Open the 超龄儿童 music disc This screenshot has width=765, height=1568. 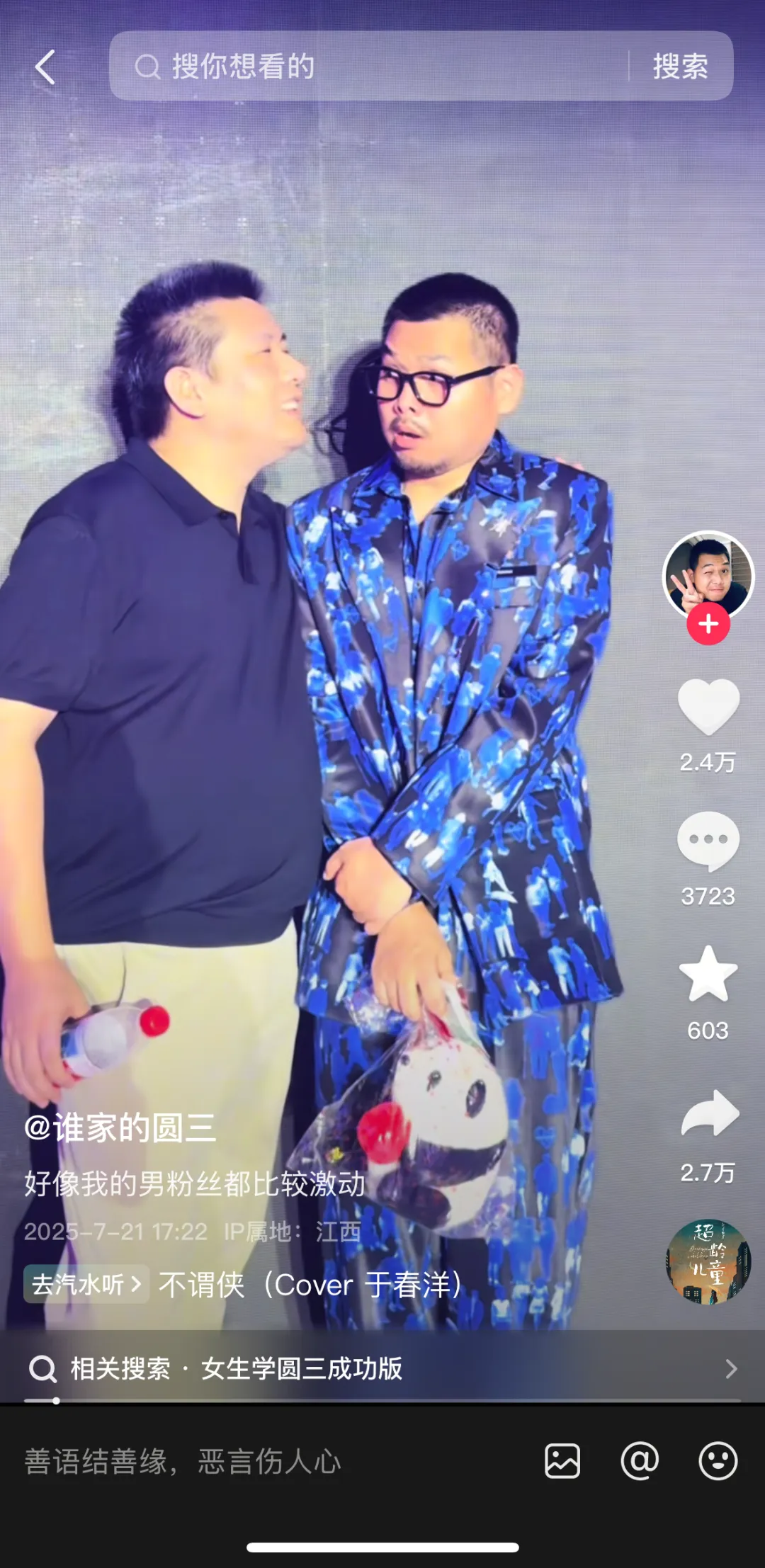[x=708, y=1261]
